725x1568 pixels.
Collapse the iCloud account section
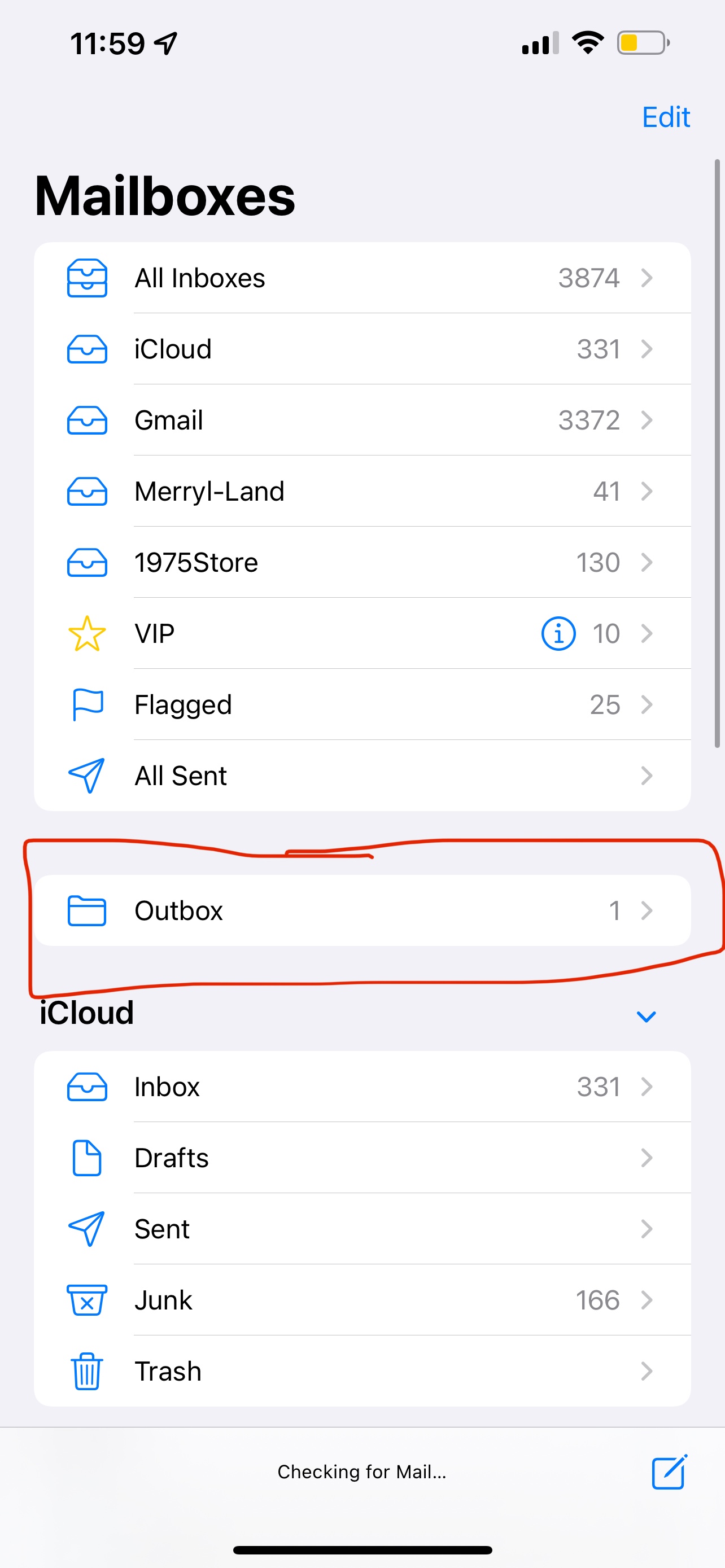tap(646, 1017)
